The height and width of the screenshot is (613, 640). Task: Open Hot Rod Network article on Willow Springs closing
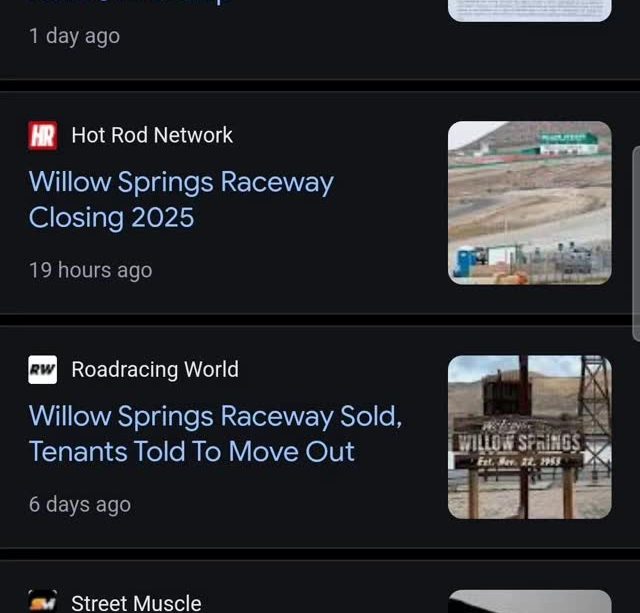click(181, 200)
